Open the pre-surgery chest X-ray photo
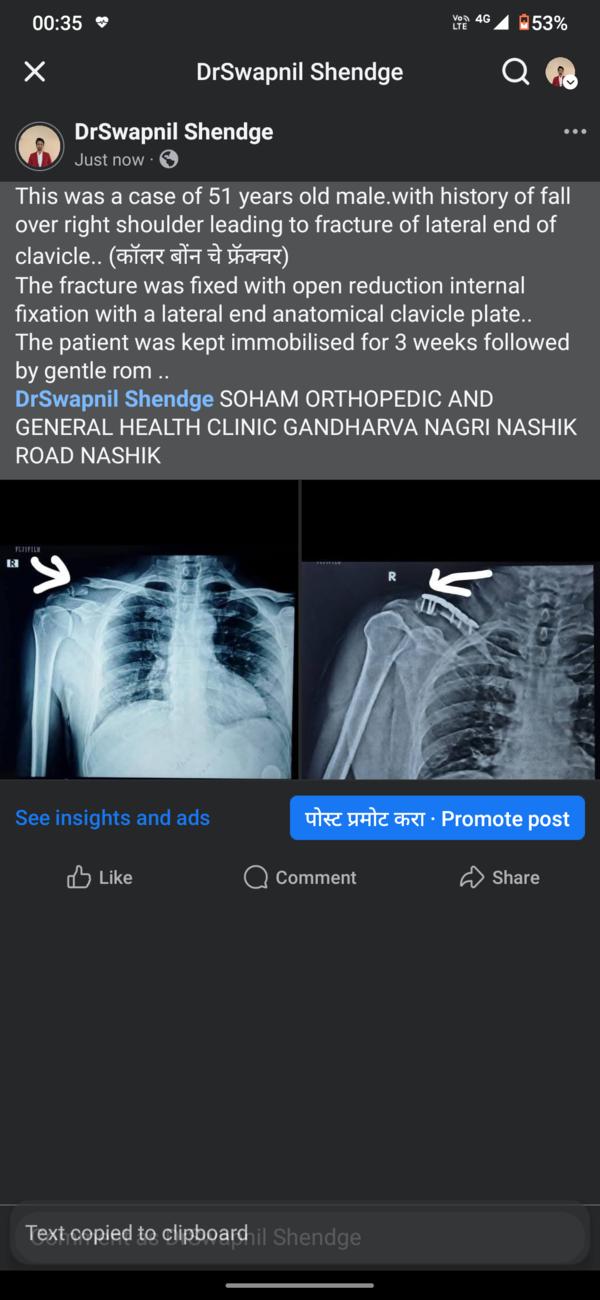 click(149, 629)
